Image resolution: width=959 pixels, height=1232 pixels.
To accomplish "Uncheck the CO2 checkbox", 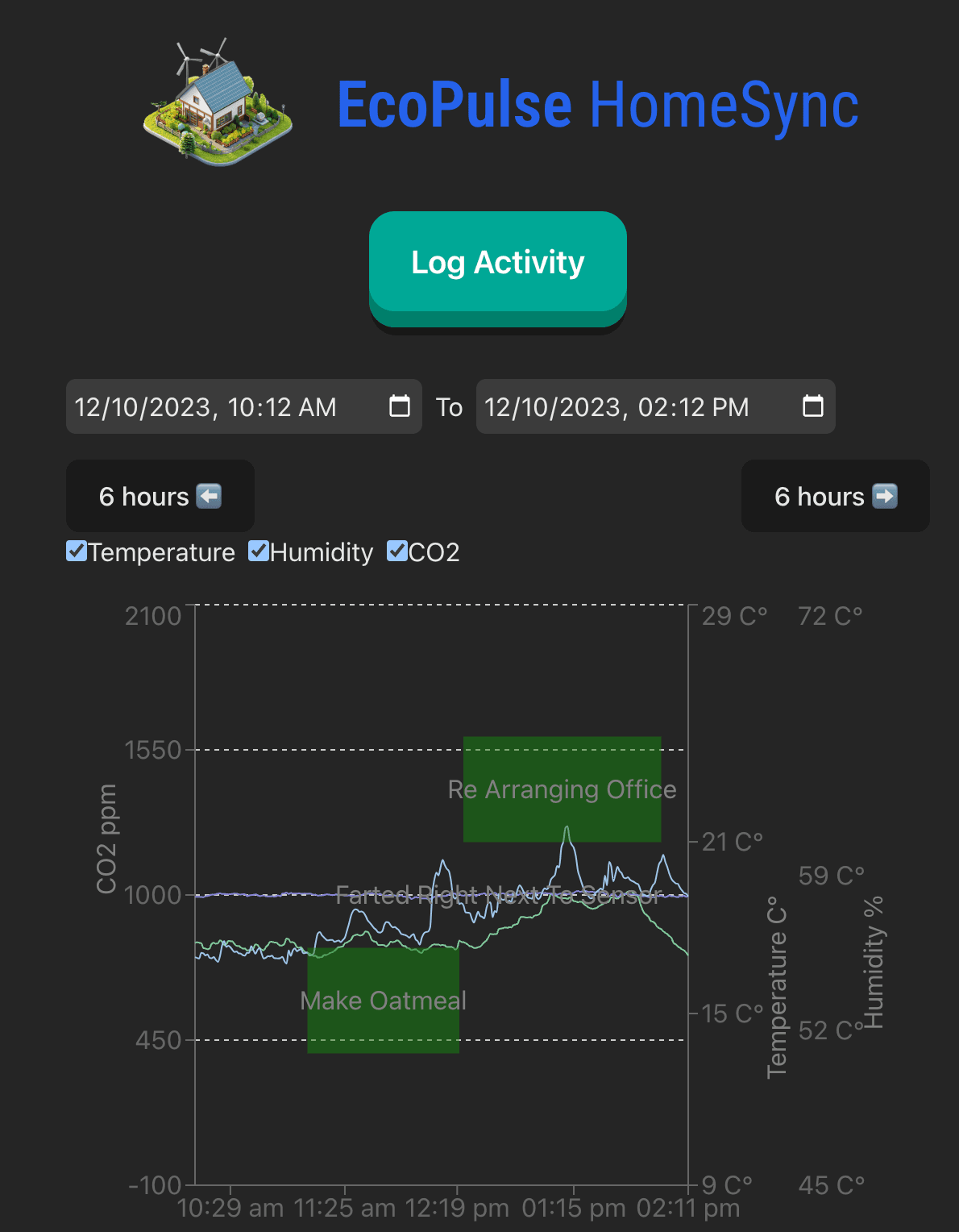I will pos(397,551).
